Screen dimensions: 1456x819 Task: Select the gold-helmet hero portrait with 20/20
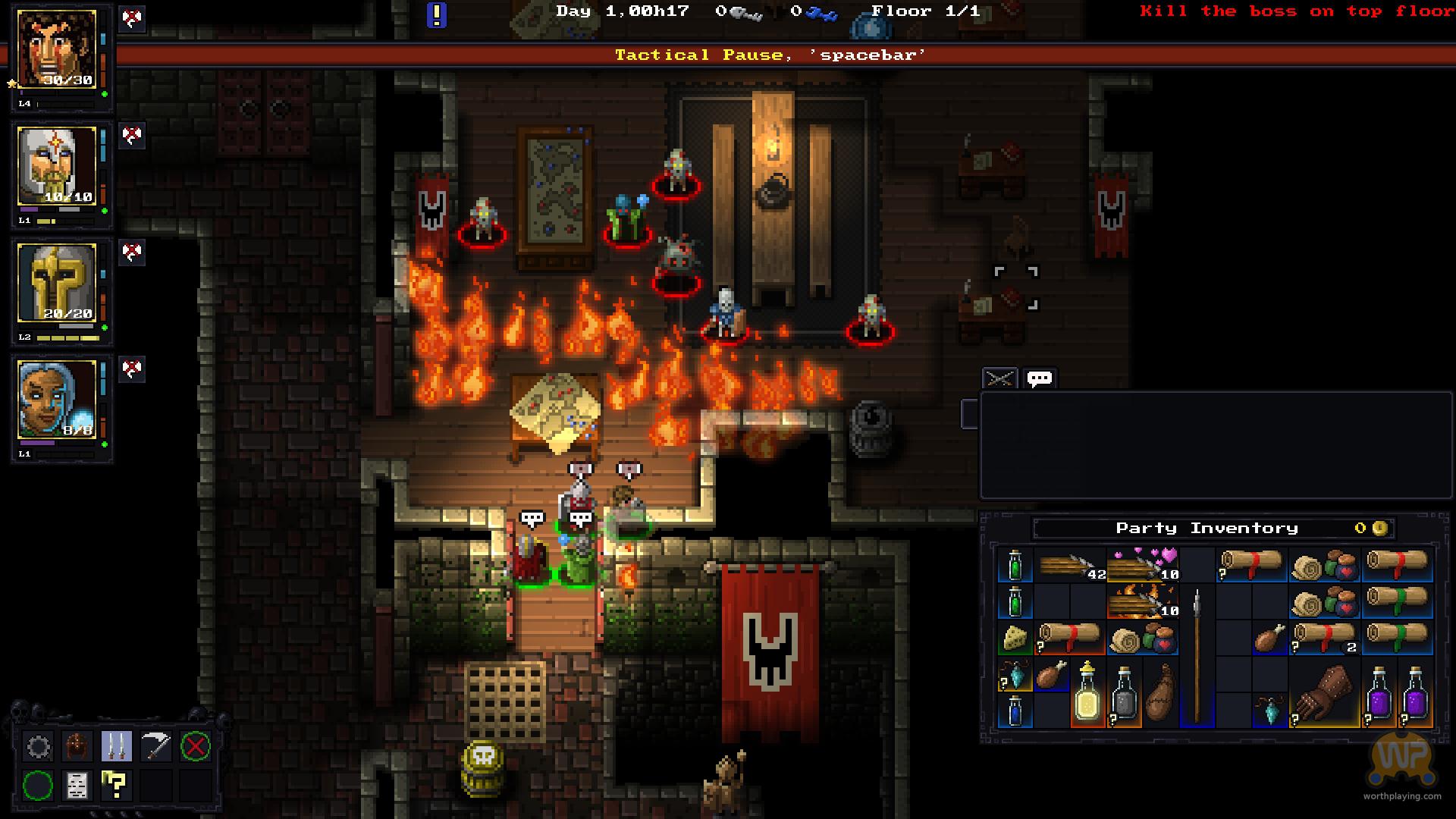coord(58,284)
